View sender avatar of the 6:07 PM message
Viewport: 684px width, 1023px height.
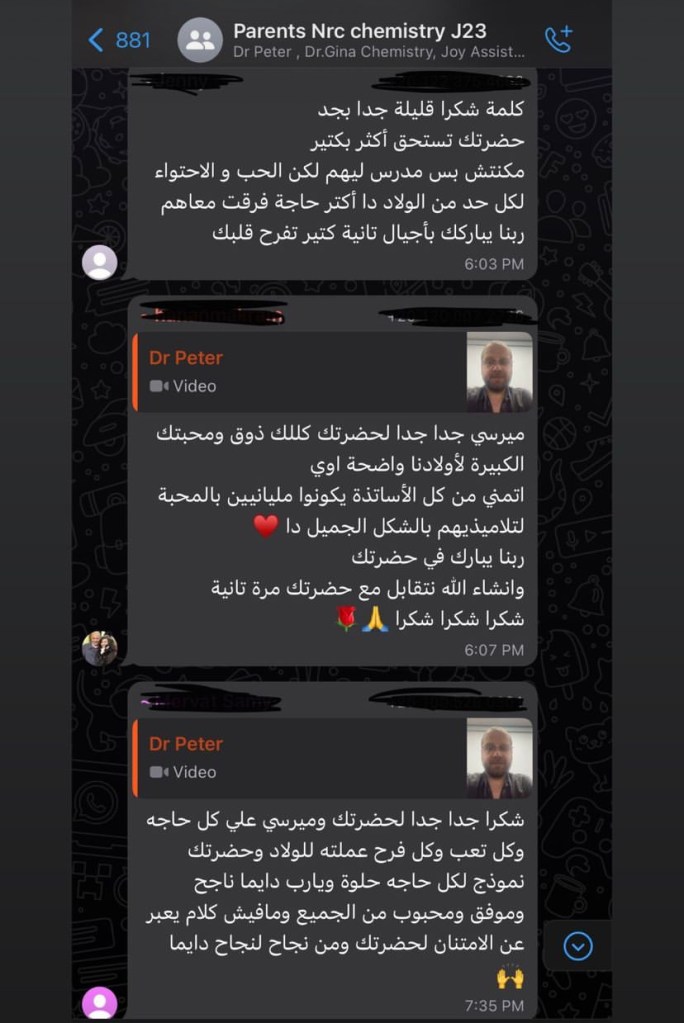100,648
